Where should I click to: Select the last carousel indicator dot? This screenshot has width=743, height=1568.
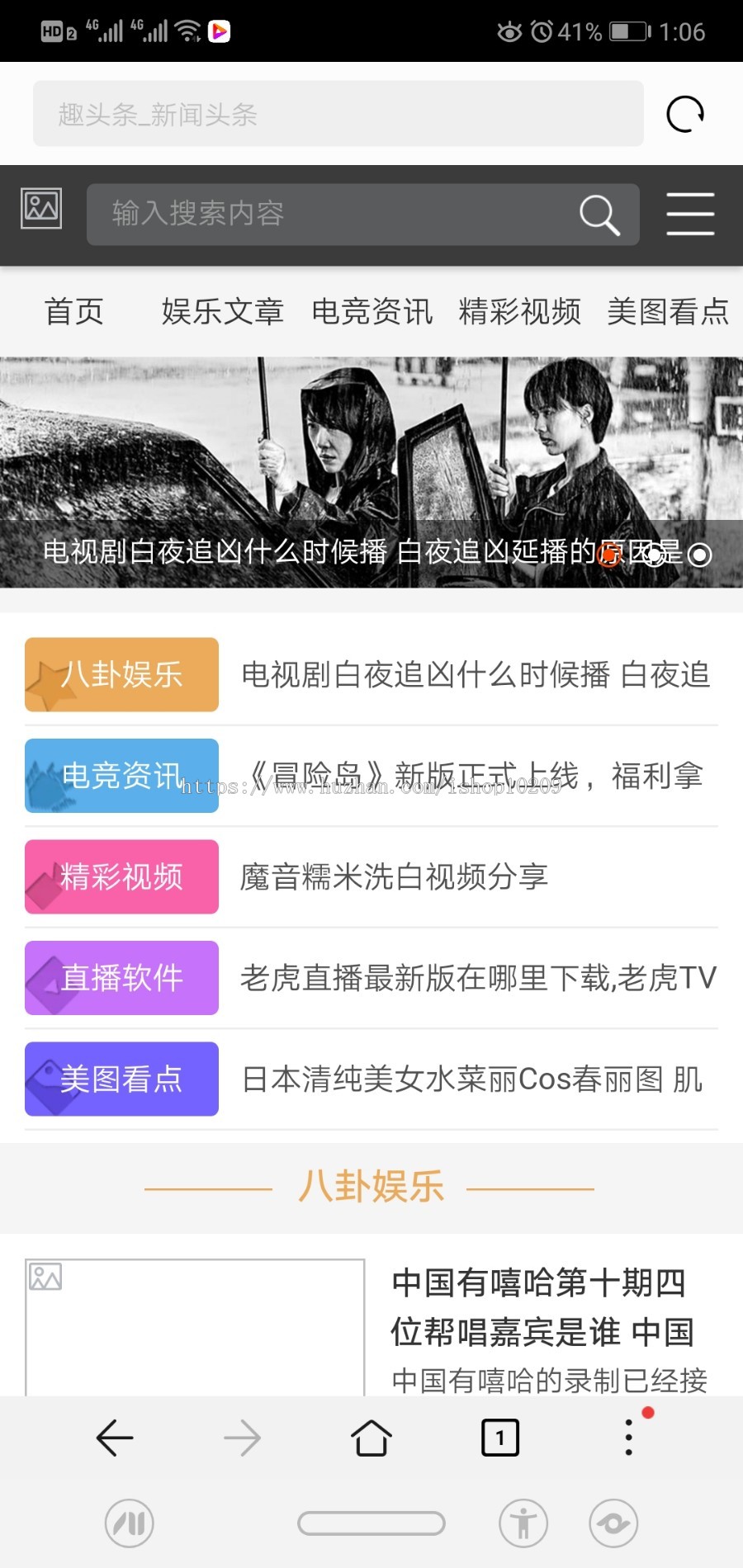[699, 556]
